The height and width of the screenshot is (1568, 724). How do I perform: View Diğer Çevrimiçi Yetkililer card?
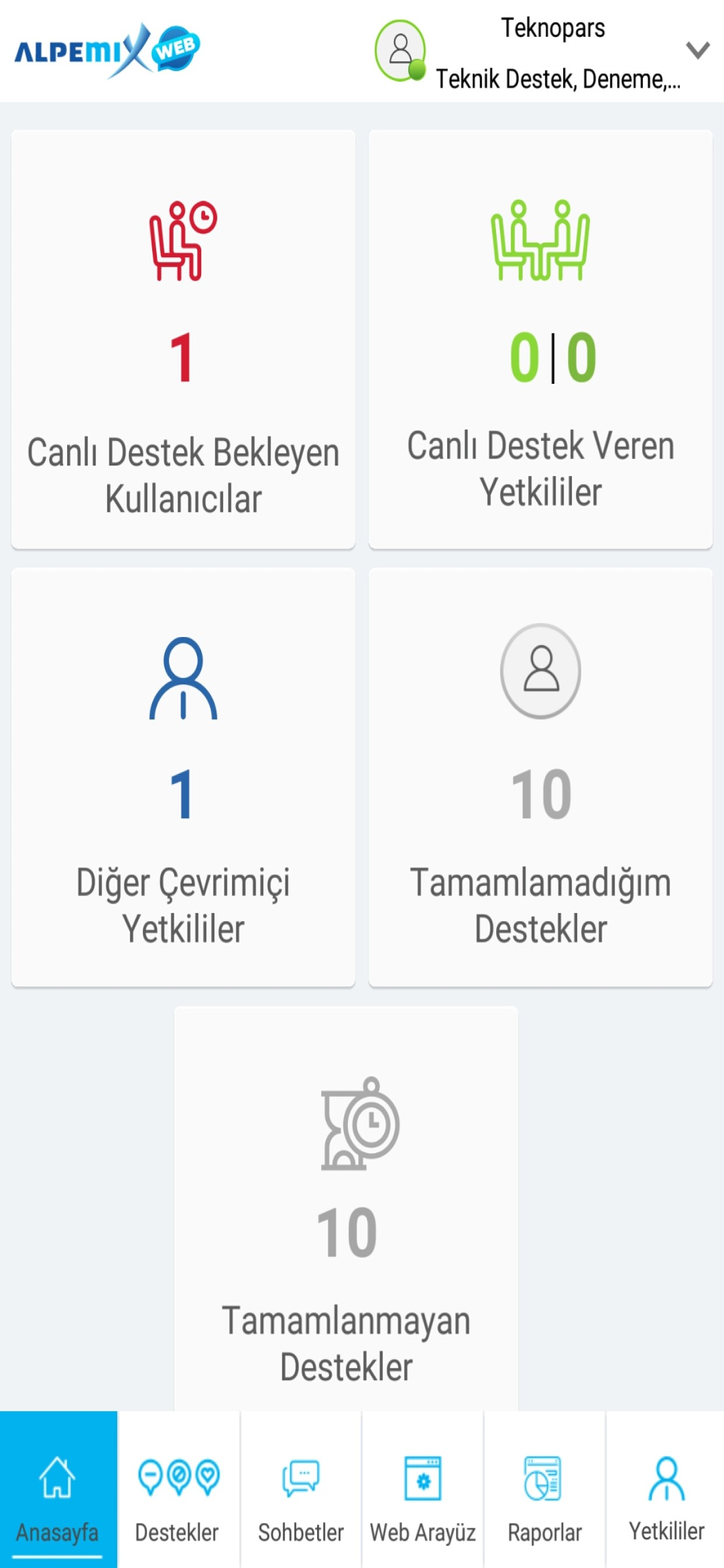(183, 776)
